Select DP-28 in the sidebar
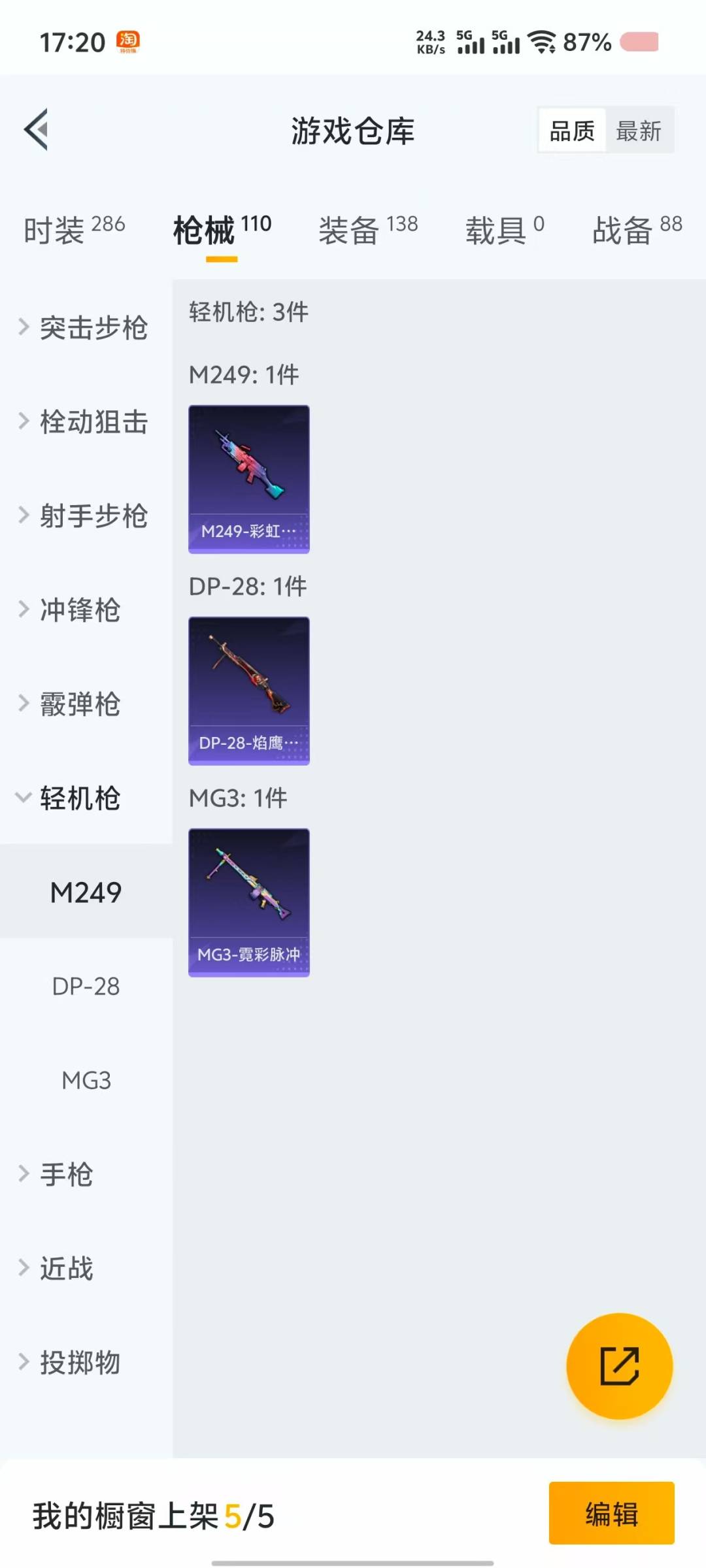The height and width of the screenshot is (1568, 706). 86,986
